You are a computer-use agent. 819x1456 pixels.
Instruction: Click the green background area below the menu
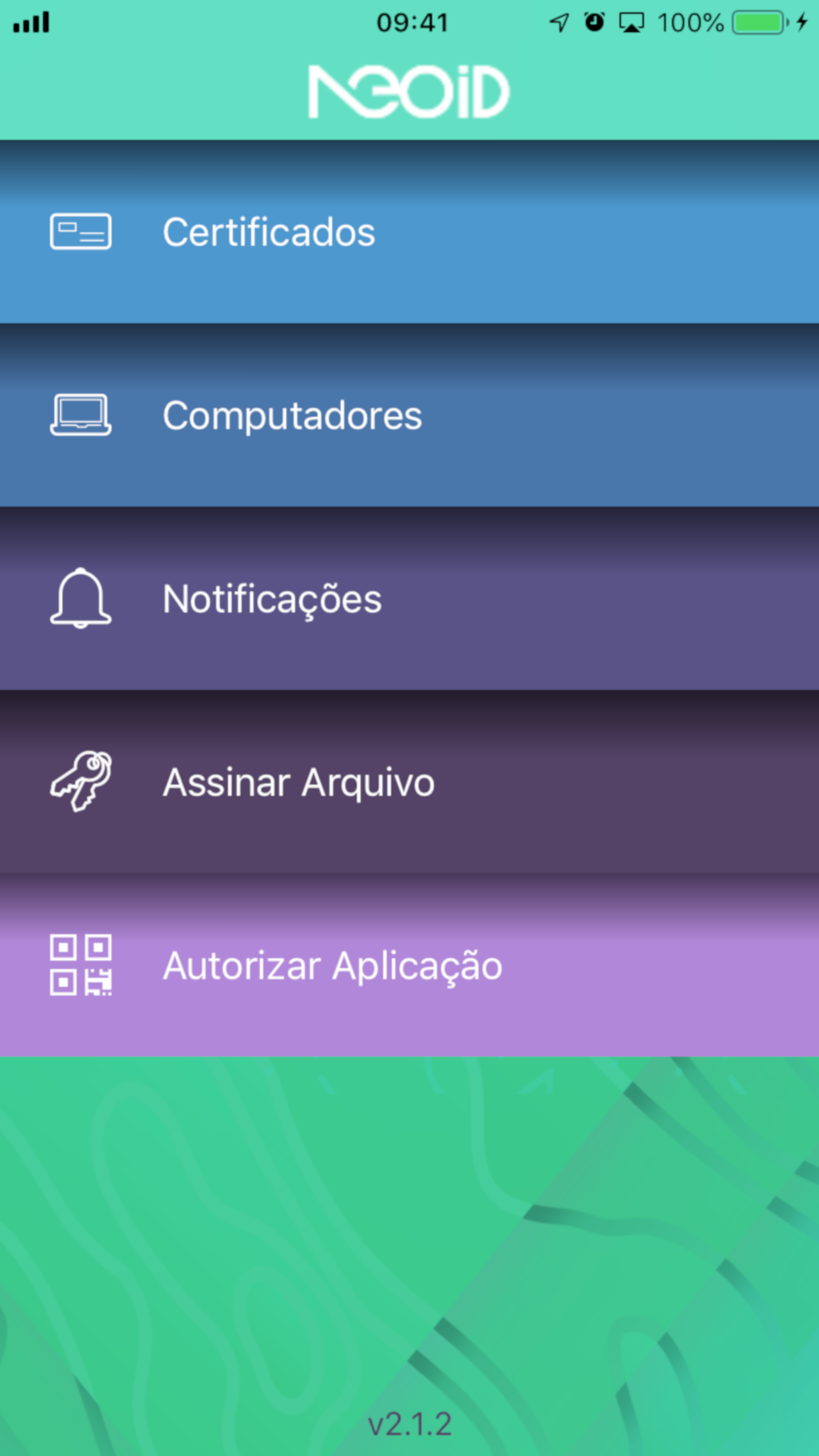coord(409,1220)
